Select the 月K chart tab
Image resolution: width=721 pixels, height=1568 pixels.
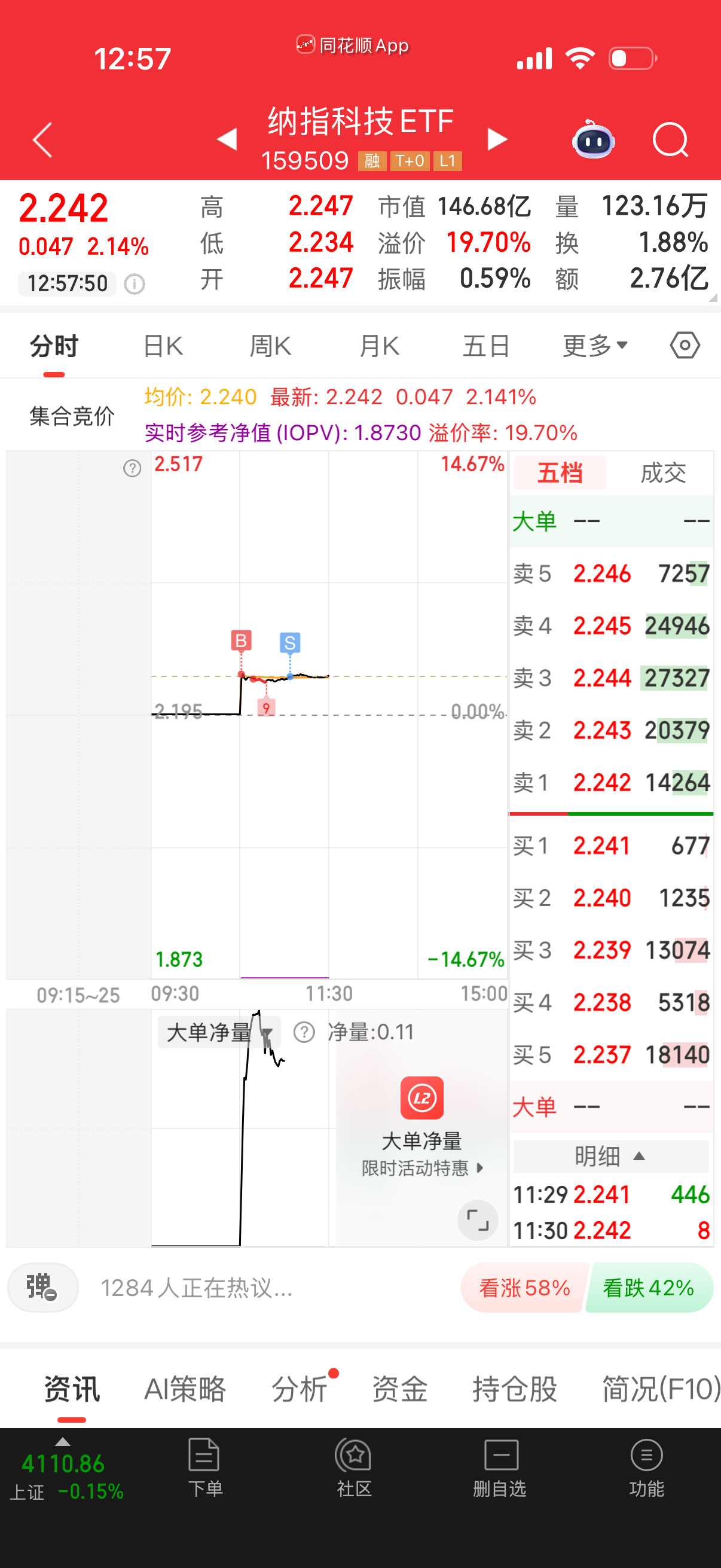[379, 346]
